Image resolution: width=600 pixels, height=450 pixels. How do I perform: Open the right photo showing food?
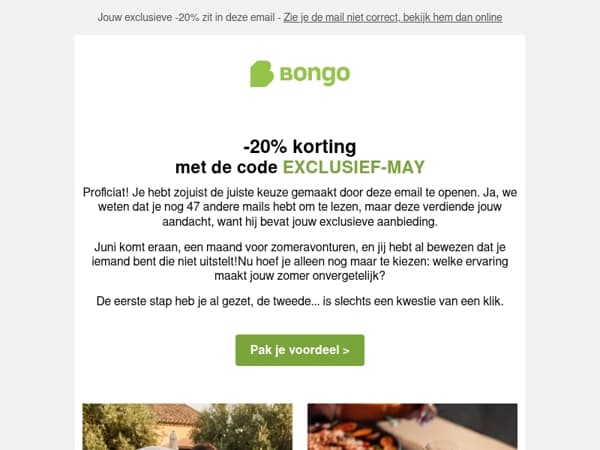[x=412, y=427]
